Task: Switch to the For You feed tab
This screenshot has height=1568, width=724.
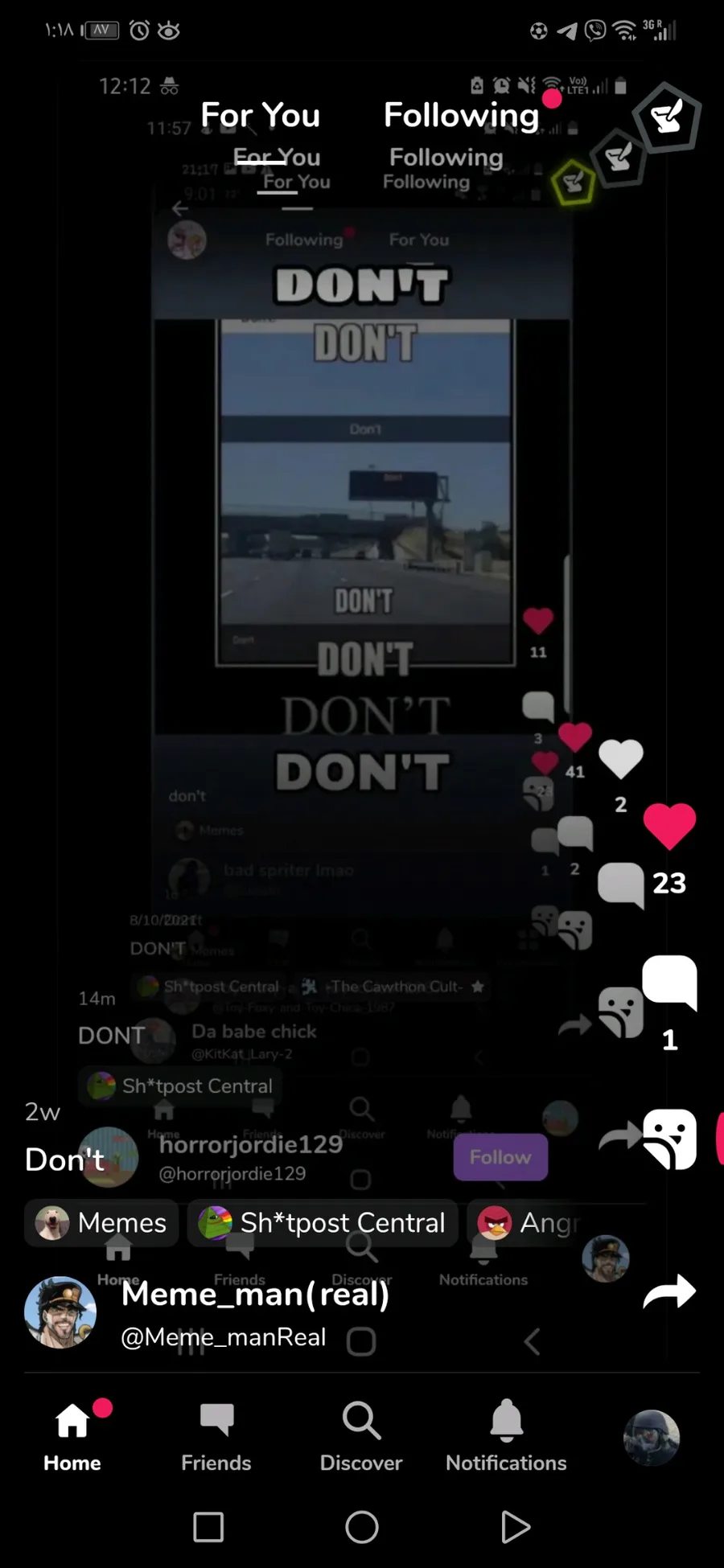Action: point(260,115)
